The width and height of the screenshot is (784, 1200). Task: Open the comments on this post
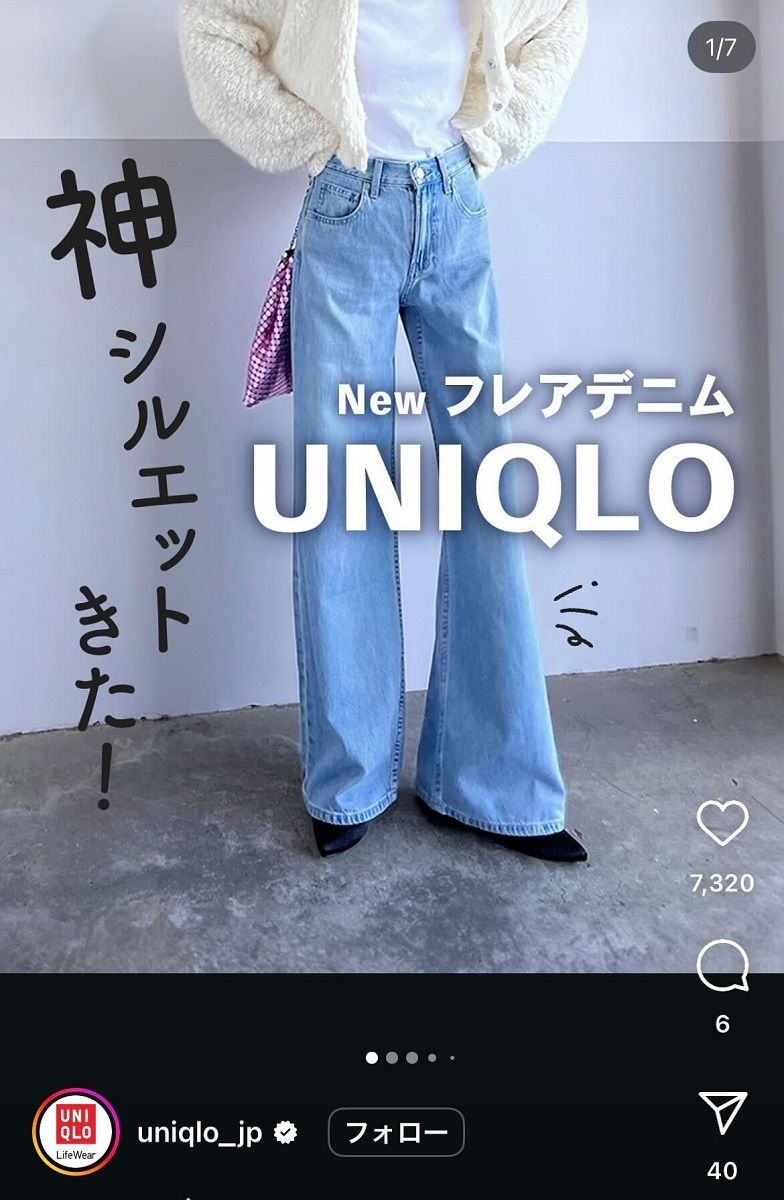pyautogui.click(x=722, y=968)
